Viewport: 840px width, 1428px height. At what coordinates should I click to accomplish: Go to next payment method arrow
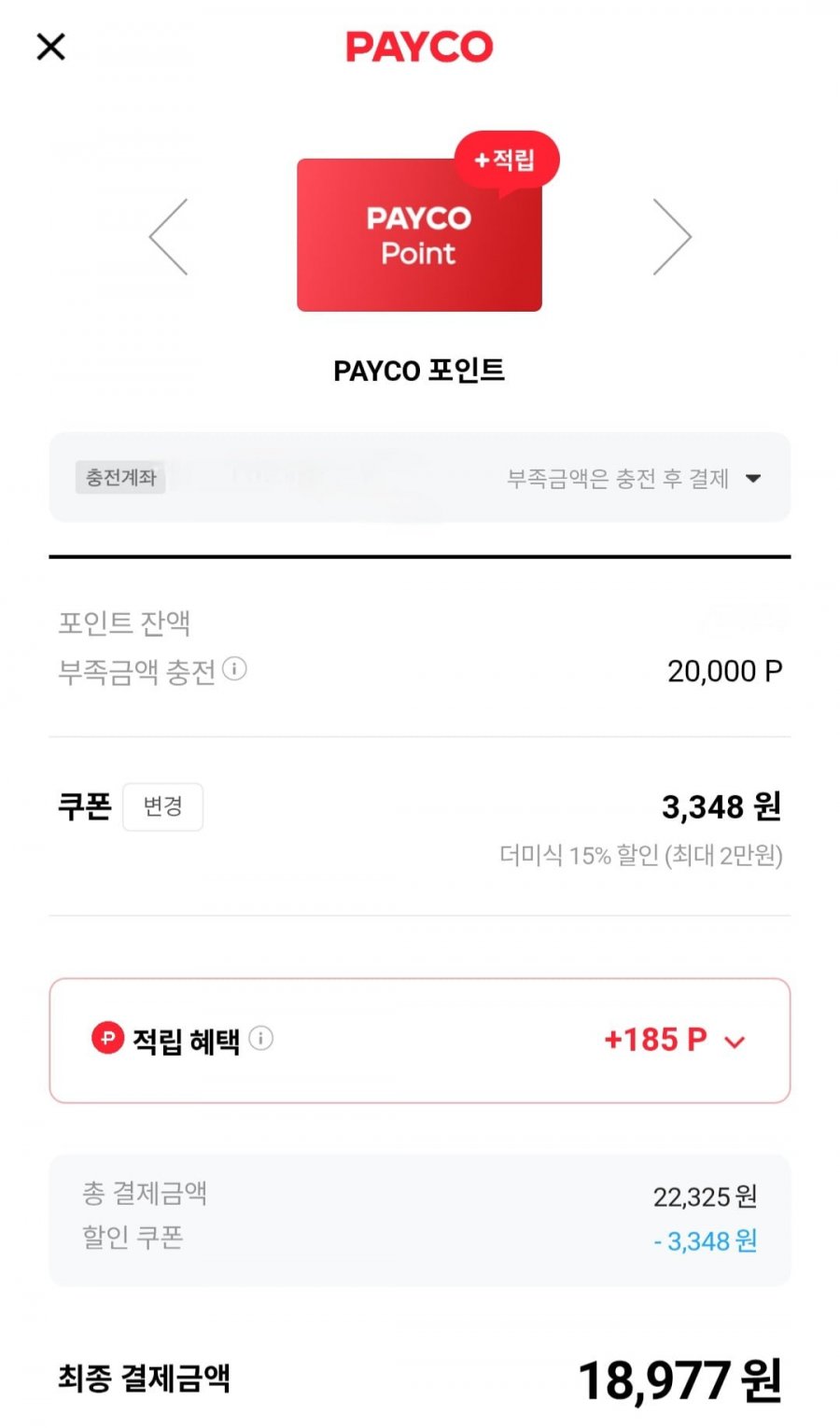672,237
